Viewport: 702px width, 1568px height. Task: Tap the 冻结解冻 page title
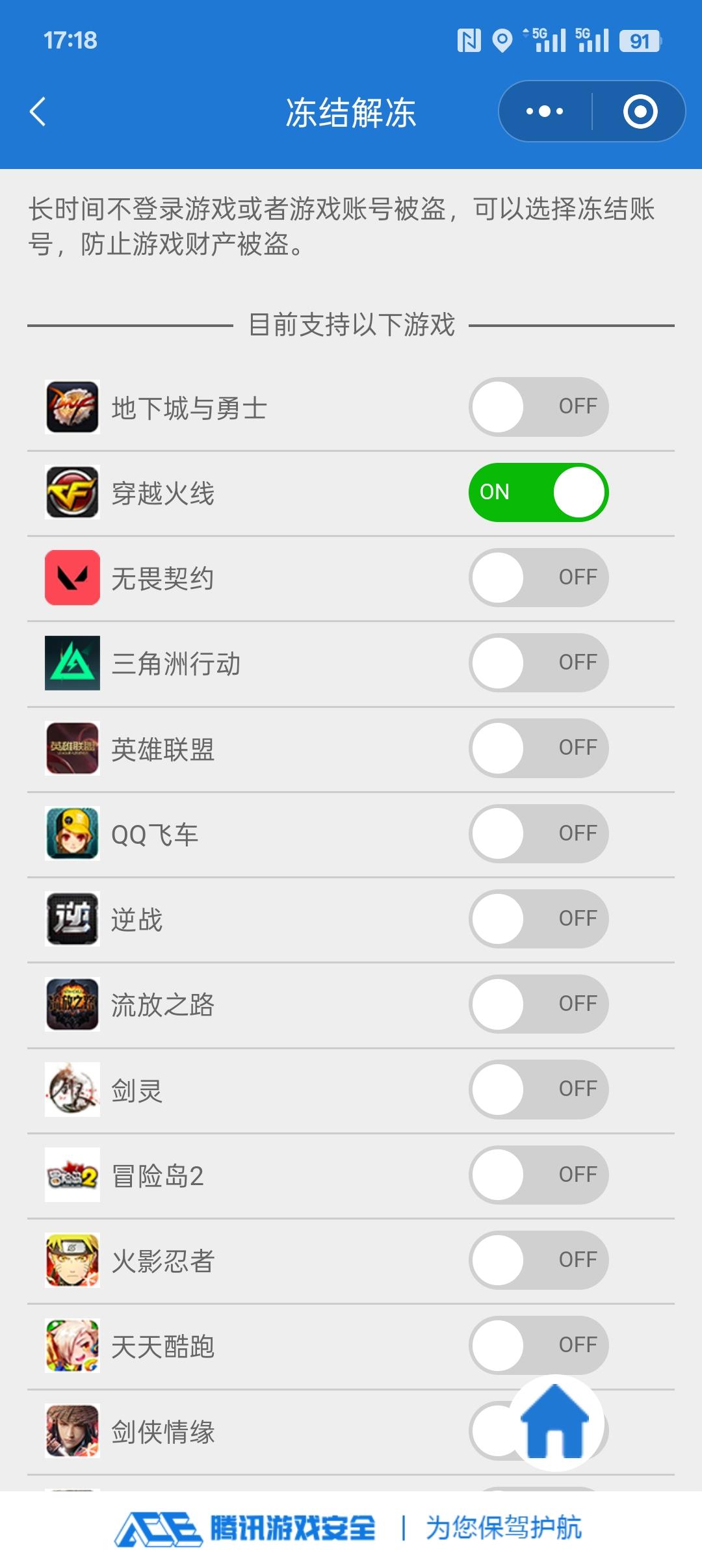point(351,111)
